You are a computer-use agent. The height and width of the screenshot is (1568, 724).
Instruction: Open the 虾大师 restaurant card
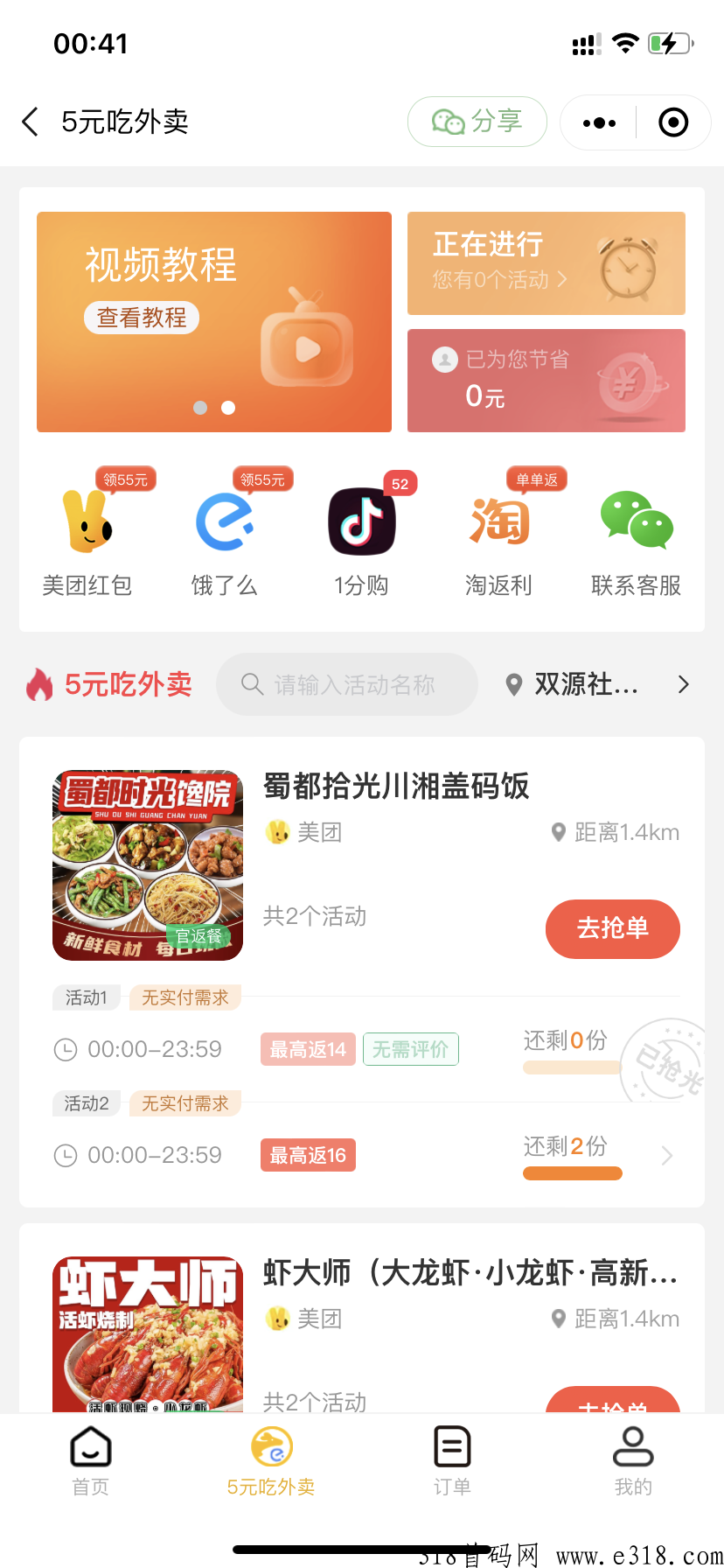pyautogui.click(x=362, y=1319)
